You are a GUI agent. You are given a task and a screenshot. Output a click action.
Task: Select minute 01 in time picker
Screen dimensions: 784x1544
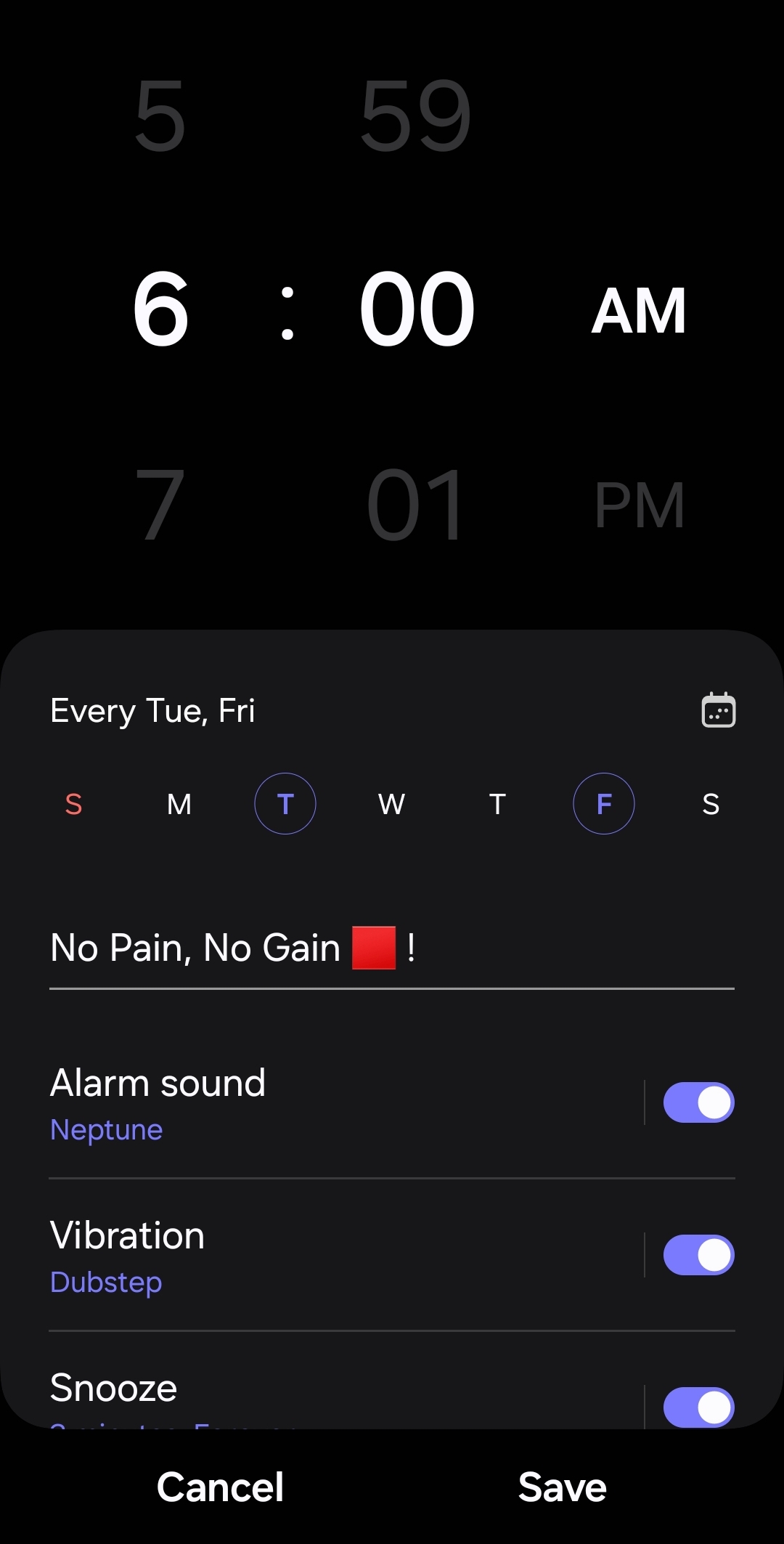416,505
